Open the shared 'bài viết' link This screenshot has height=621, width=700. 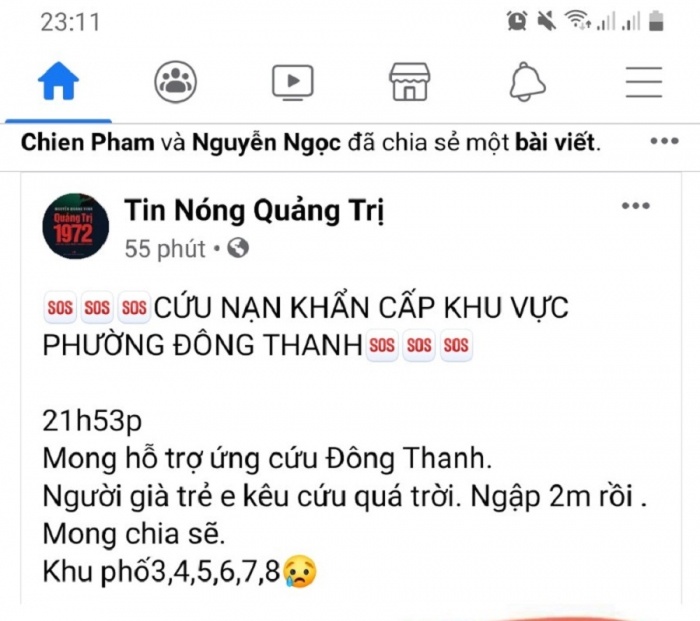(x=556, y=142)
